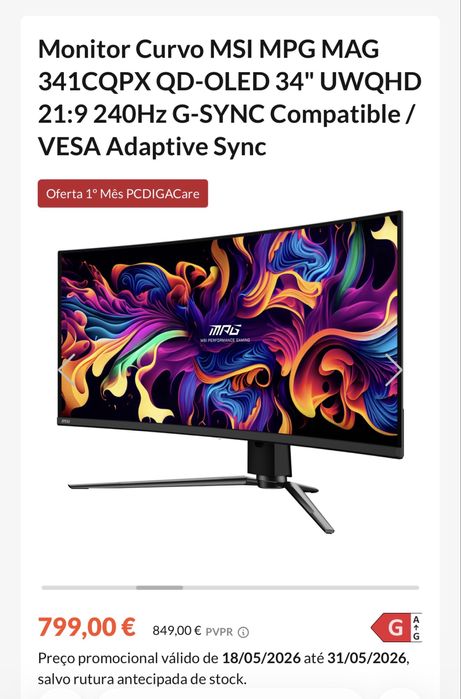Go to the previous product image
This screenshot has width=461, height=699.
pyautogui.click(x=67, y=370)
